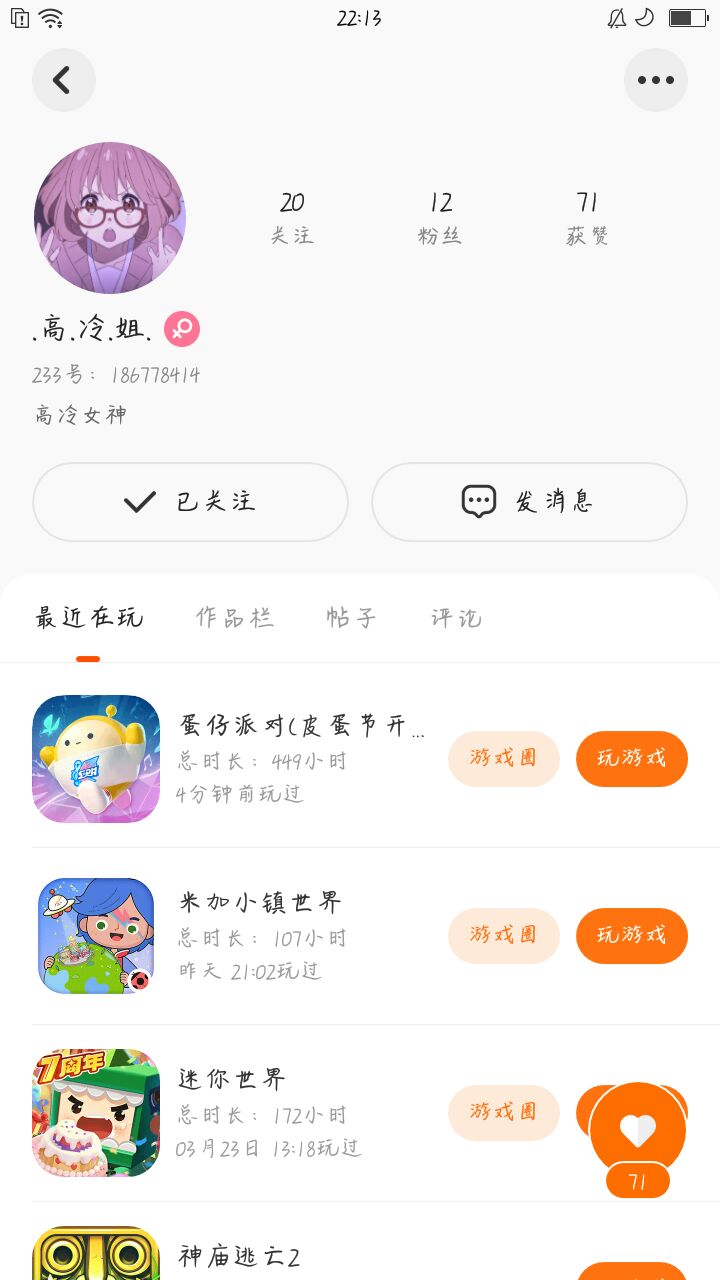Send a message via 发消息

pyautogui.click(x=529, y=502)
